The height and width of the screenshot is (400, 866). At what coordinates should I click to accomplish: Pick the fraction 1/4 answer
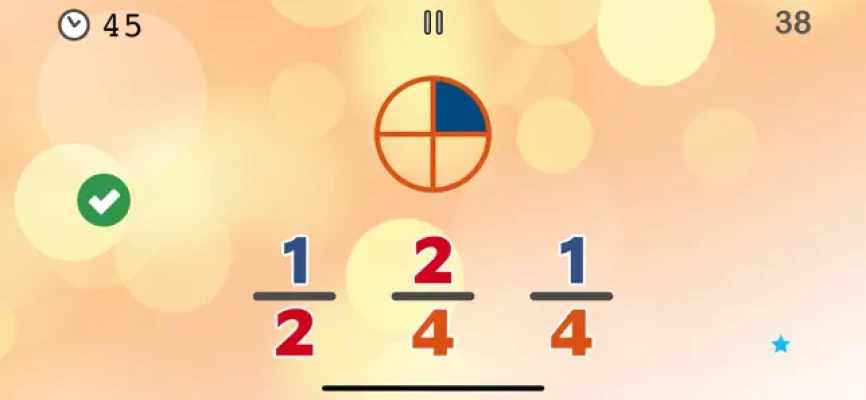(x=571, y=297)
